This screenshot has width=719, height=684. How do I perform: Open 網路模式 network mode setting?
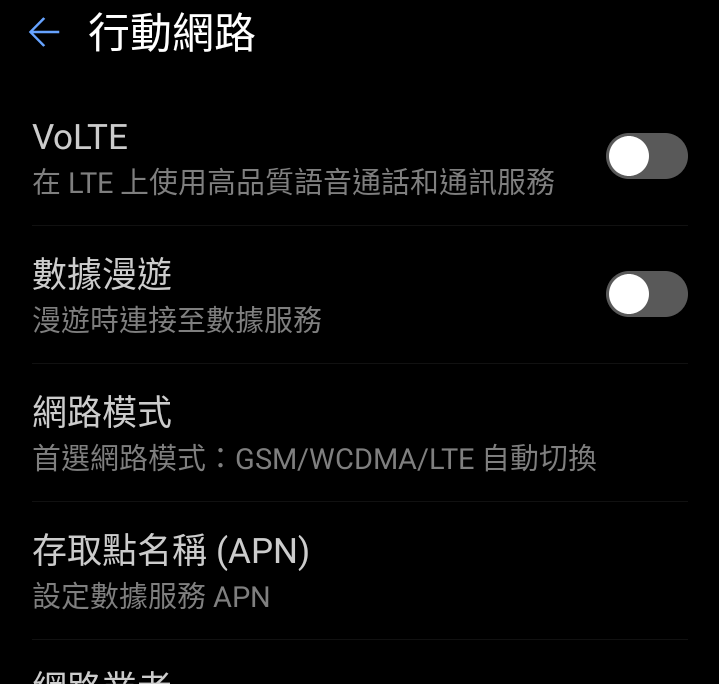pyautogui.click(x=314, y=434)
